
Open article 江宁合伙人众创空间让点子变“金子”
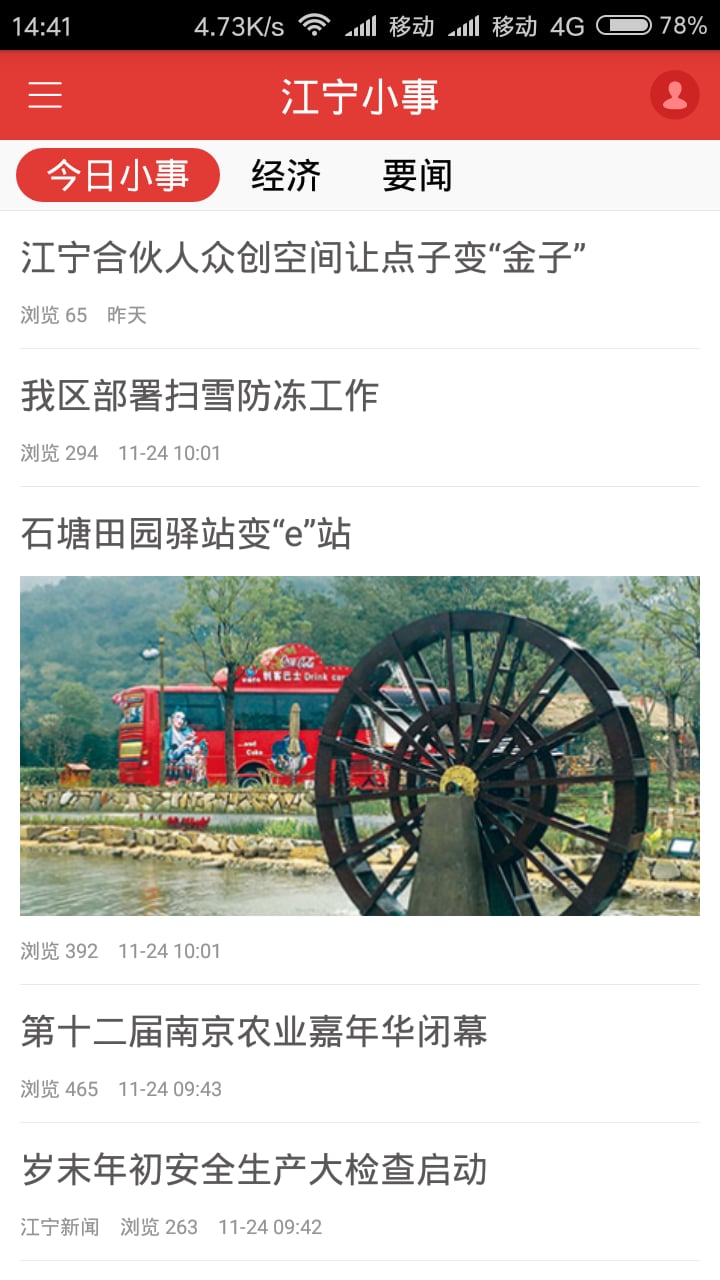(x=302, y=258)
